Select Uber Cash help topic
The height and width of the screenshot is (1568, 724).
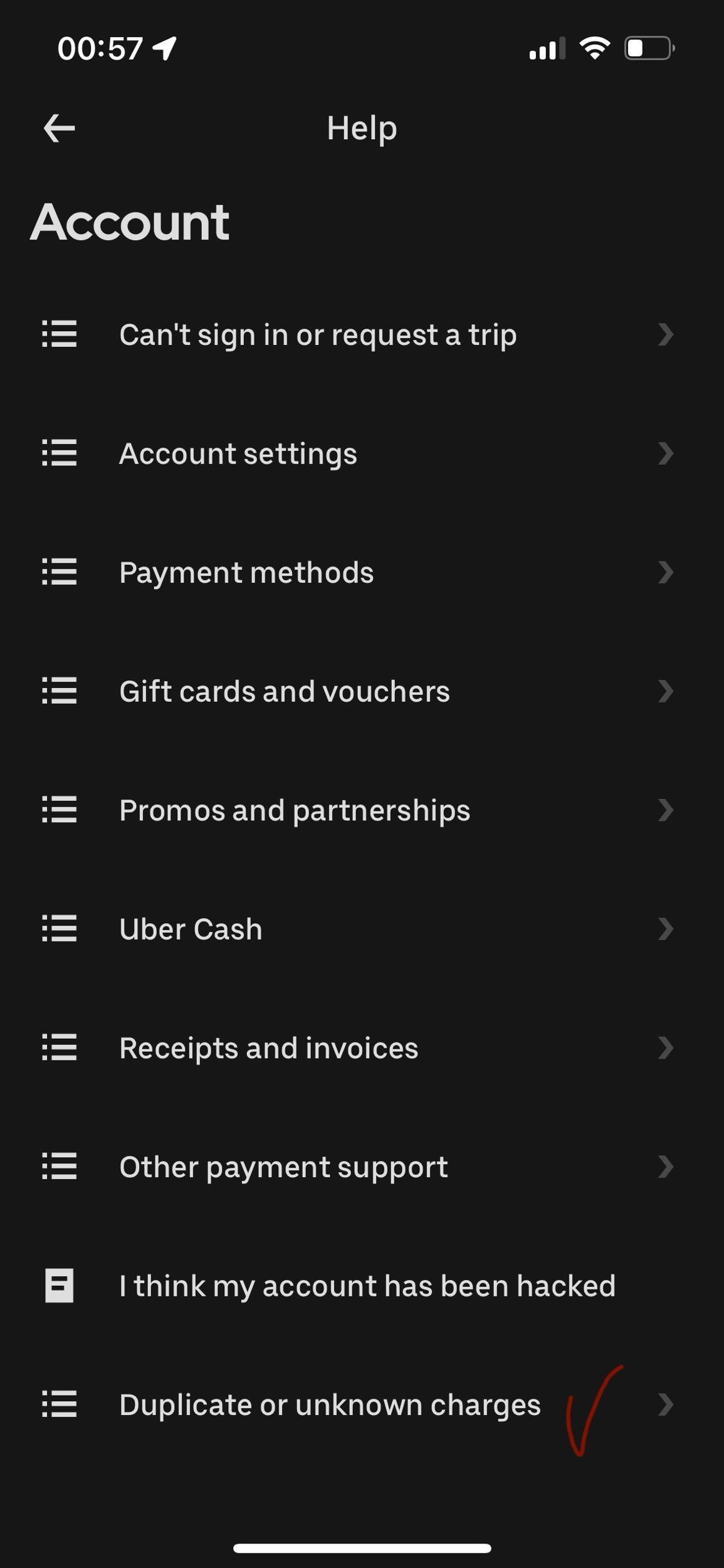191,930
